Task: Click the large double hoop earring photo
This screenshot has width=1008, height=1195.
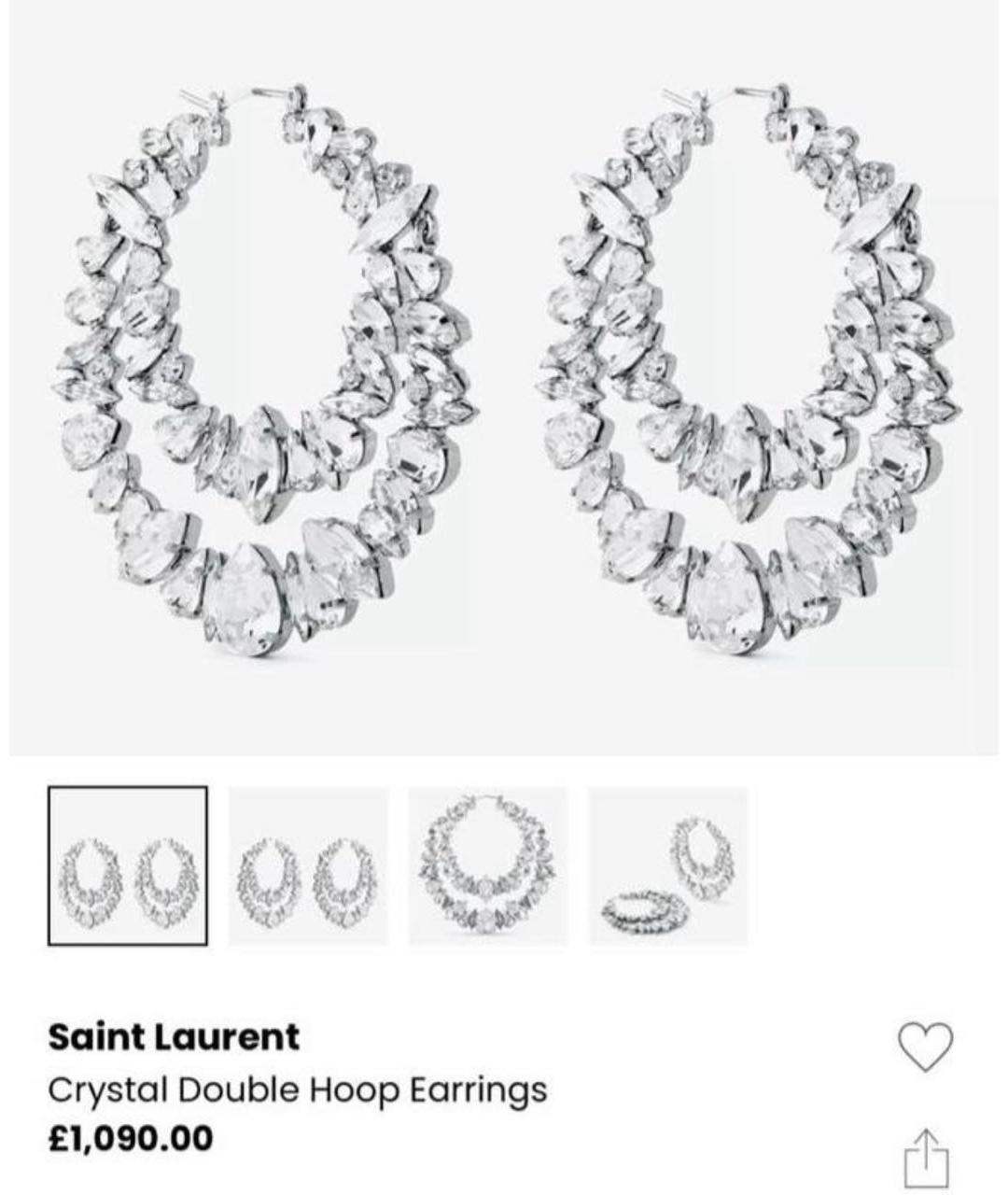Action: tap(504, 373)
